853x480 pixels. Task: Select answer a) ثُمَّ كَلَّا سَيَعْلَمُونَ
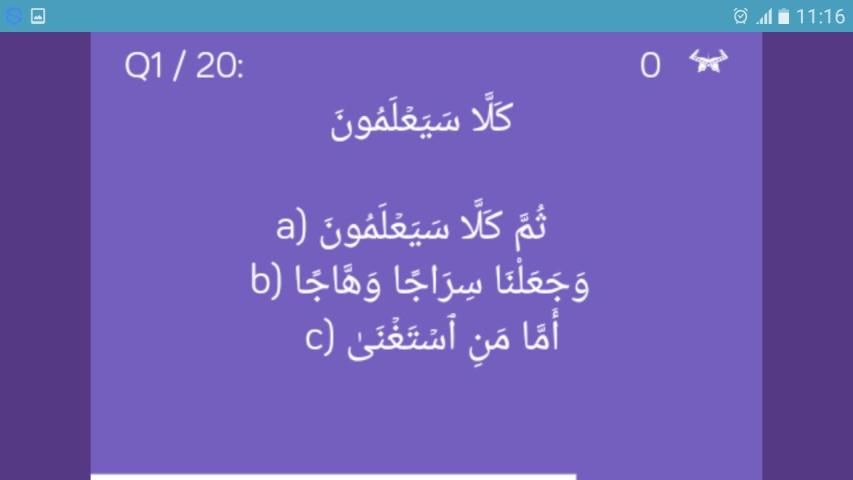[x=412, y=228]
